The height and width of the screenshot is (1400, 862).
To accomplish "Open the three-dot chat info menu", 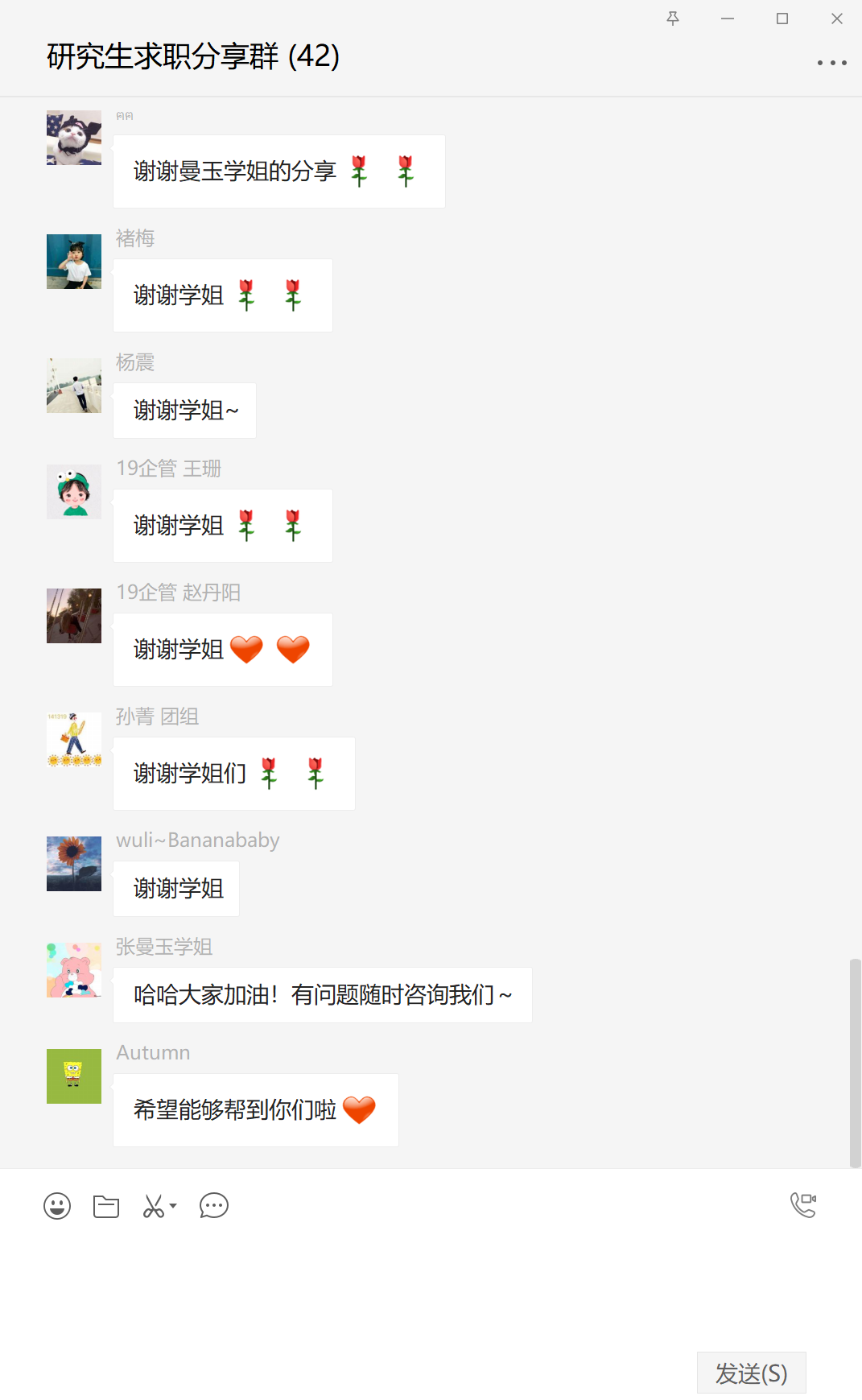I will pyautogui.click(x=831, y=63).
